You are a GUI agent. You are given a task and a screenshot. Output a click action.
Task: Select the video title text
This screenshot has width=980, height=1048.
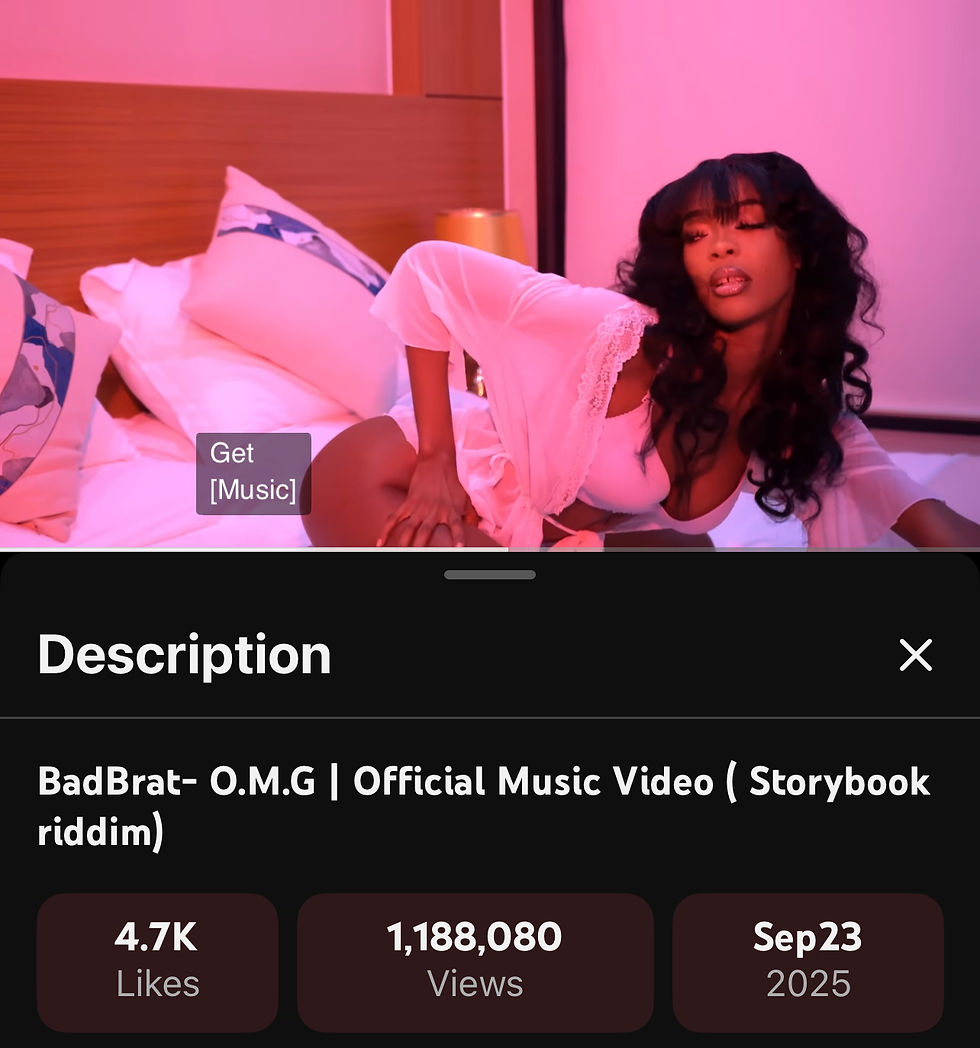pyautogui.click(x=484, y=805)
